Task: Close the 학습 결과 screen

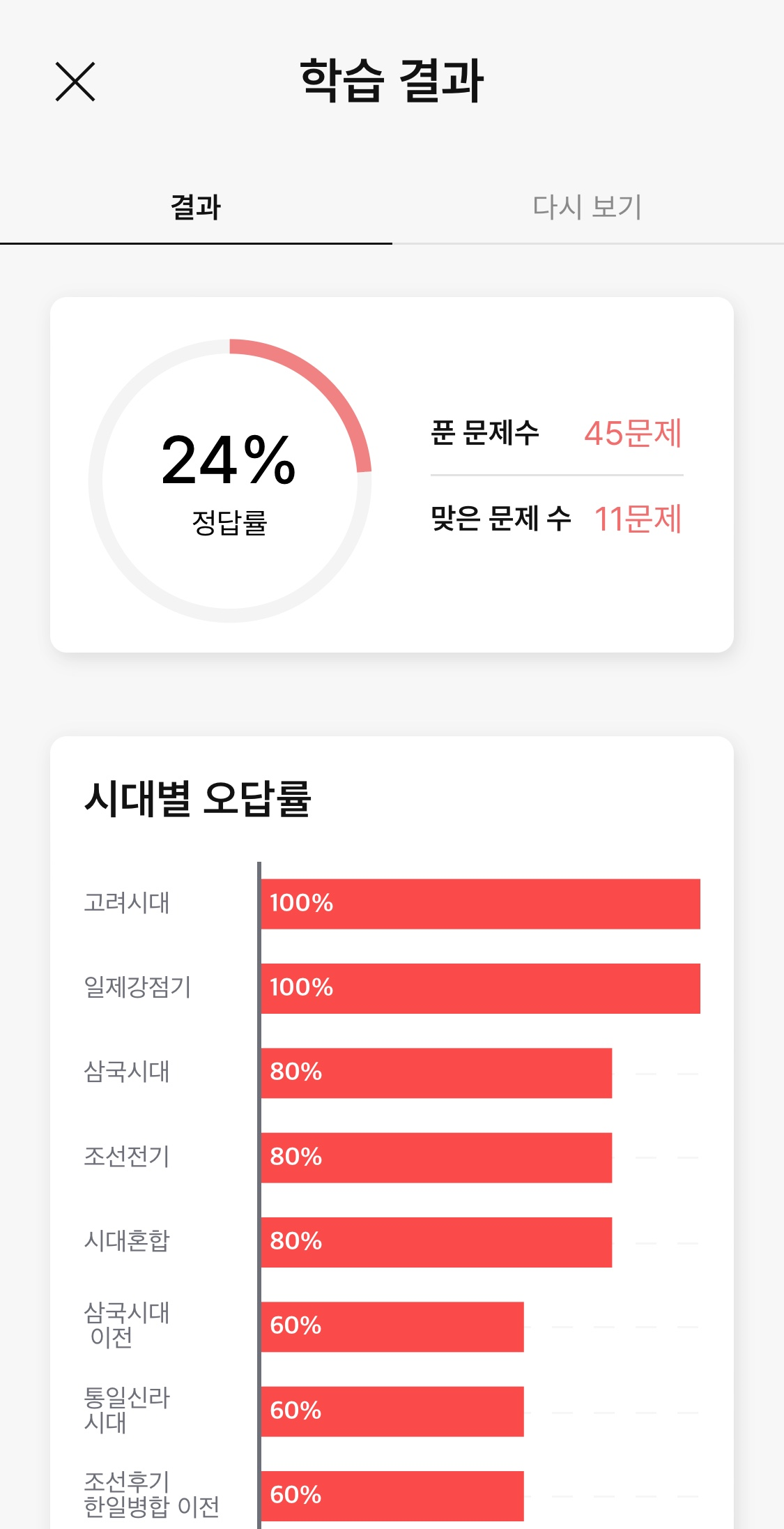Action: pyautogui.click(x=75, y=82)
